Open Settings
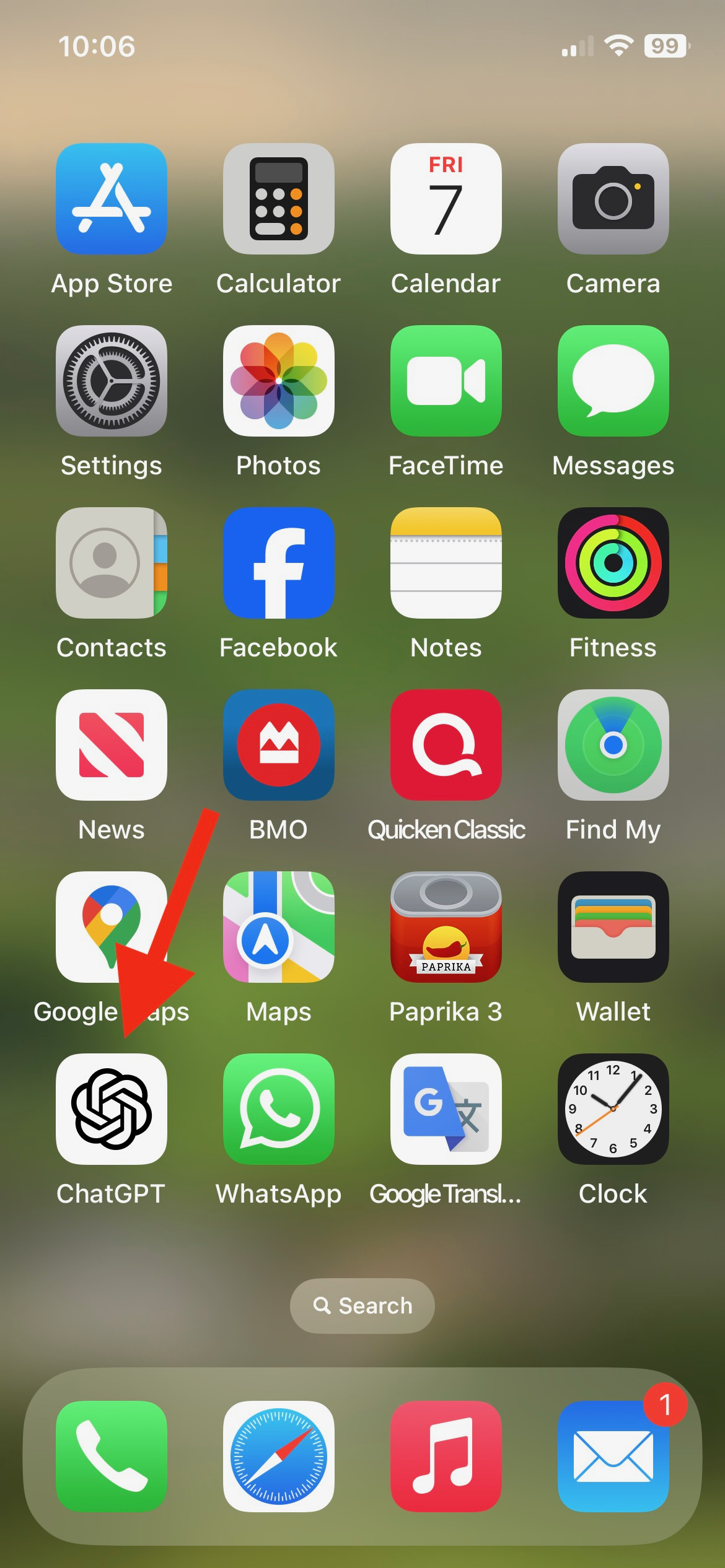 point(112,381)
